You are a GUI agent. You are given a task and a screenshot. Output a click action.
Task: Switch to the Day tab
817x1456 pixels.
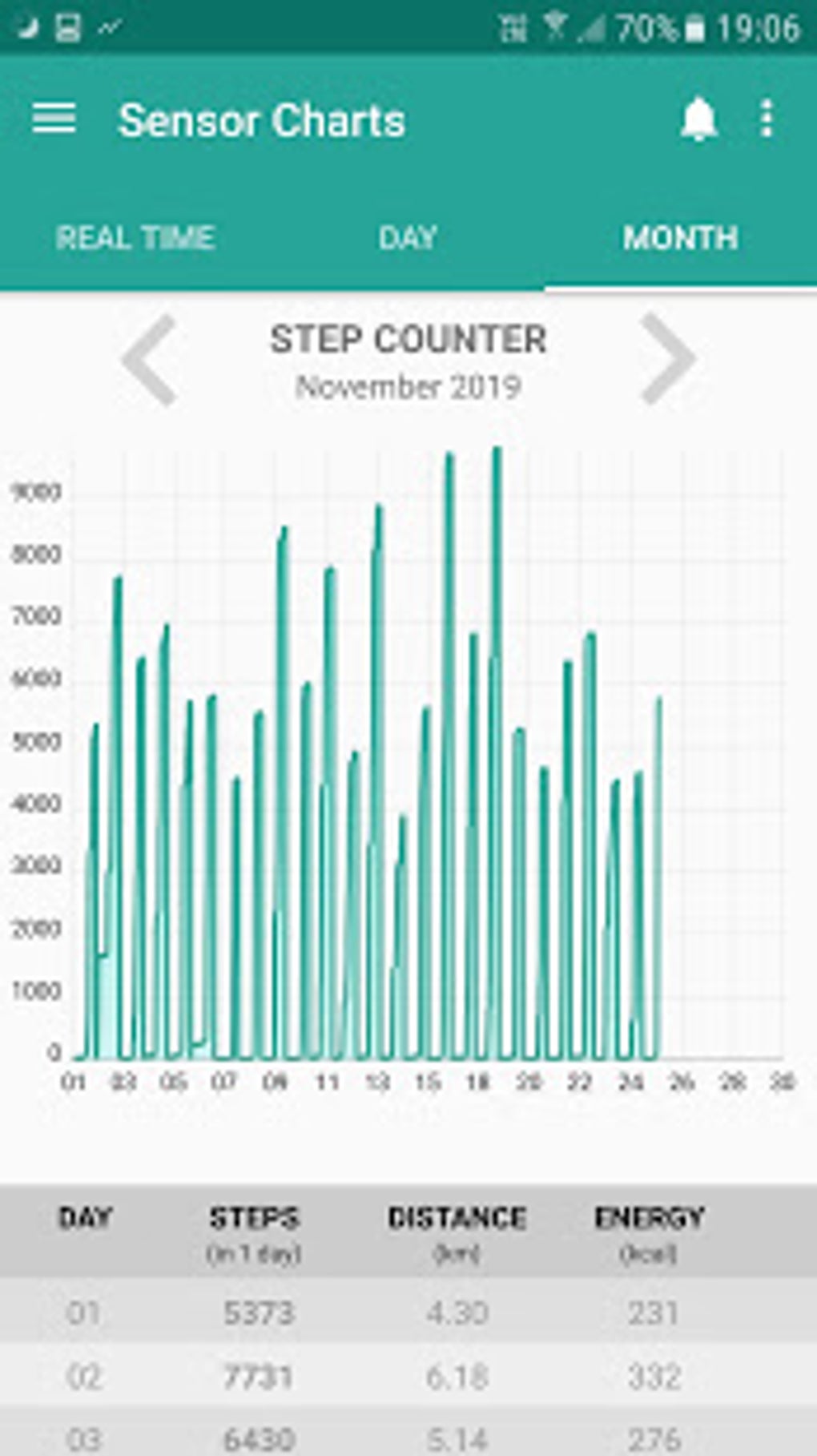click(x=408, y=238)
